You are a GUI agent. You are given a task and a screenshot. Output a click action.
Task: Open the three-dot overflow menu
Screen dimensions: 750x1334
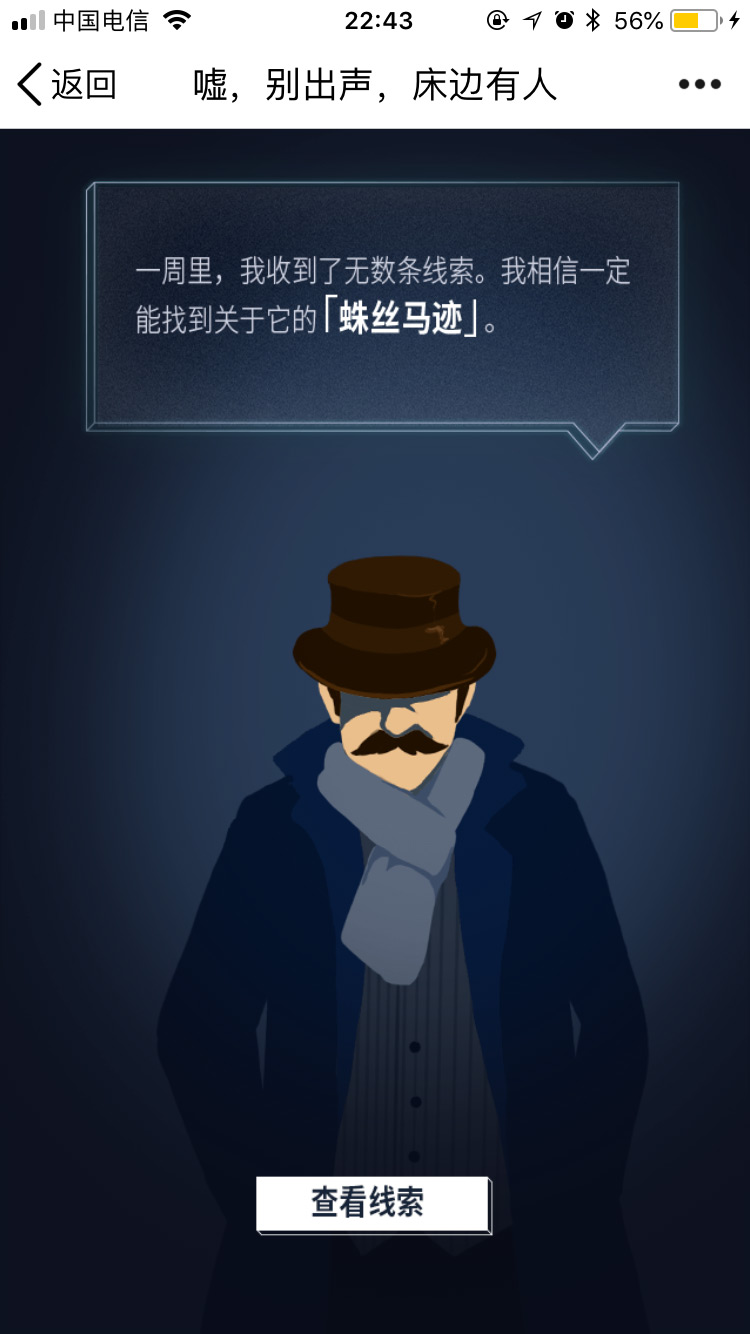tap(699, 85)
